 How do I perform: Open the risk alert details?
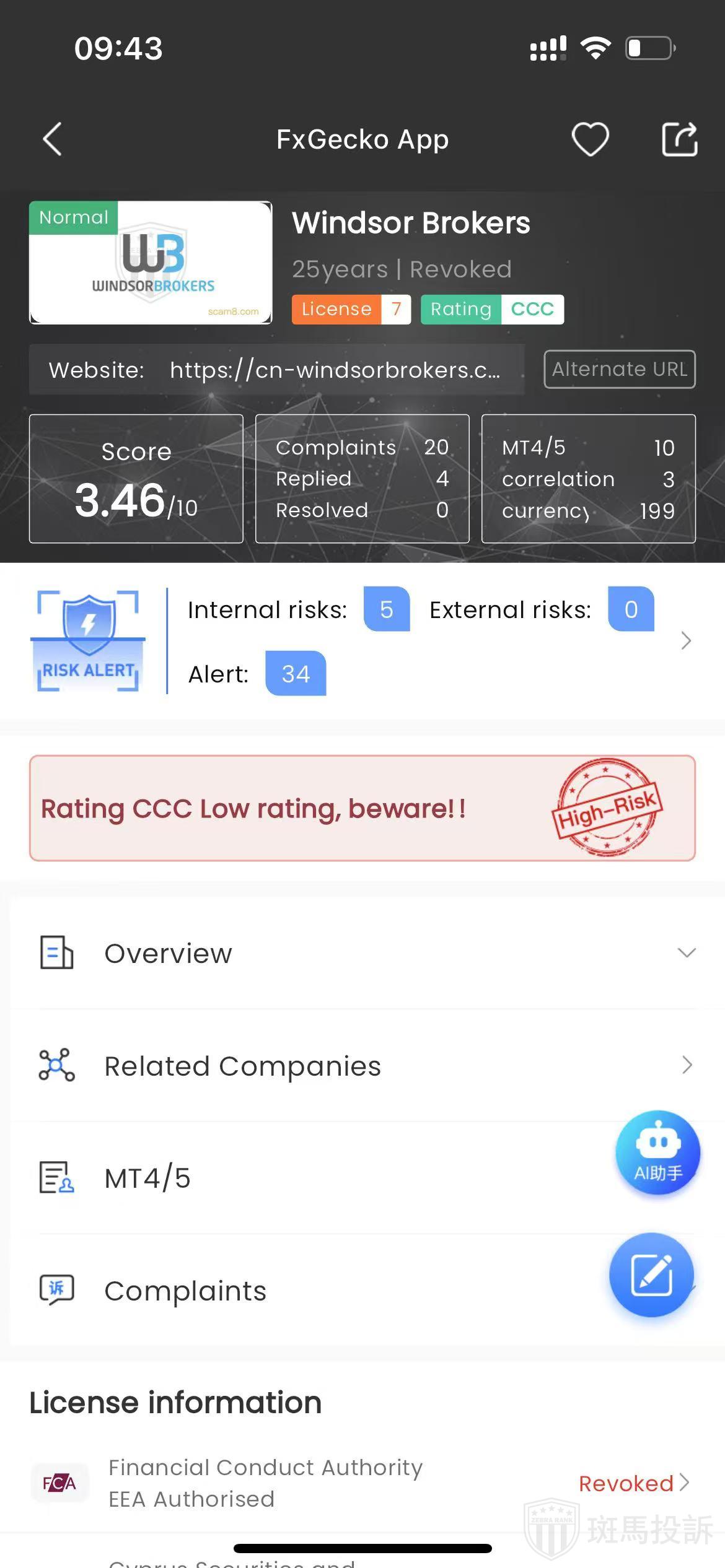coord(685,640)
